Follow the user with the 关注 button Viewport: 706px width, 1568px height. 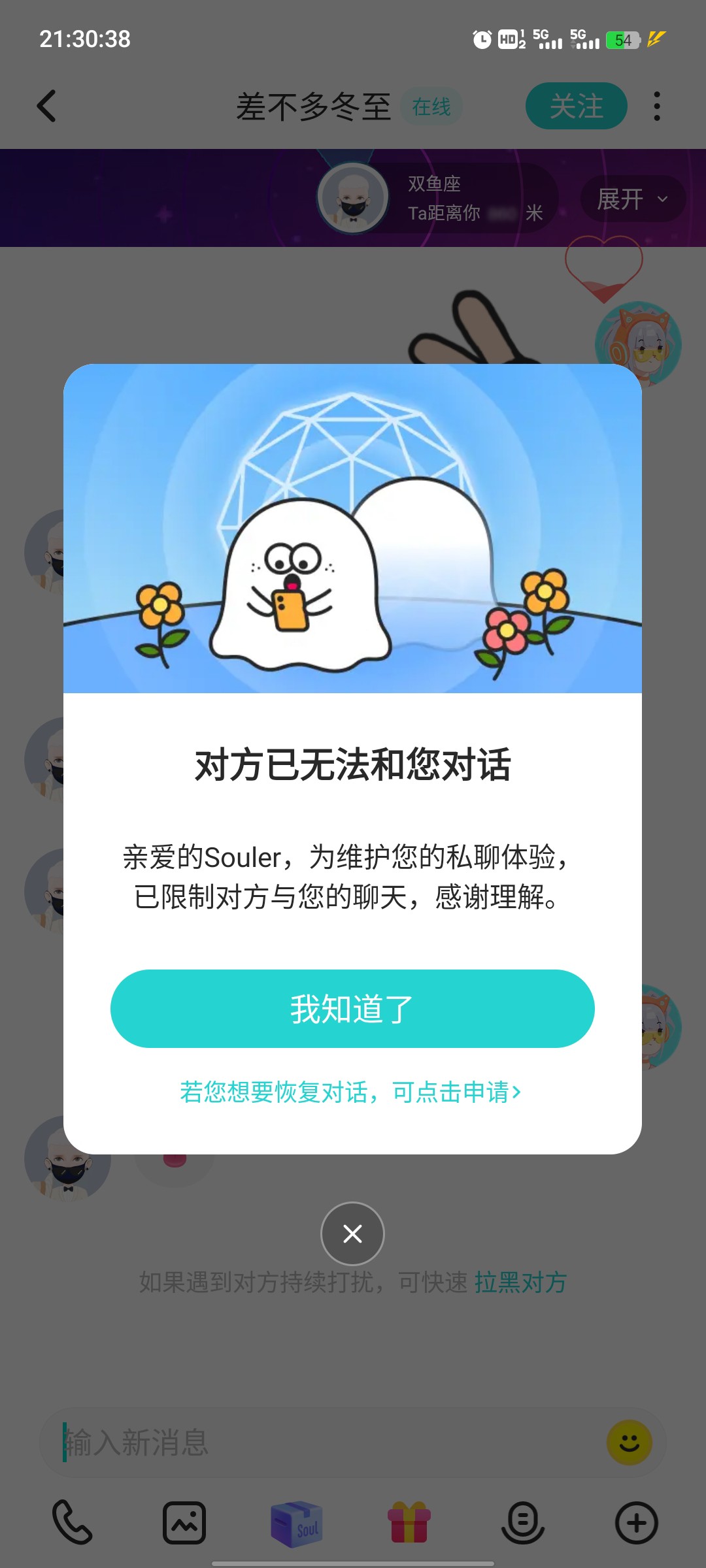pyautogui.click(x=576, y=106)
